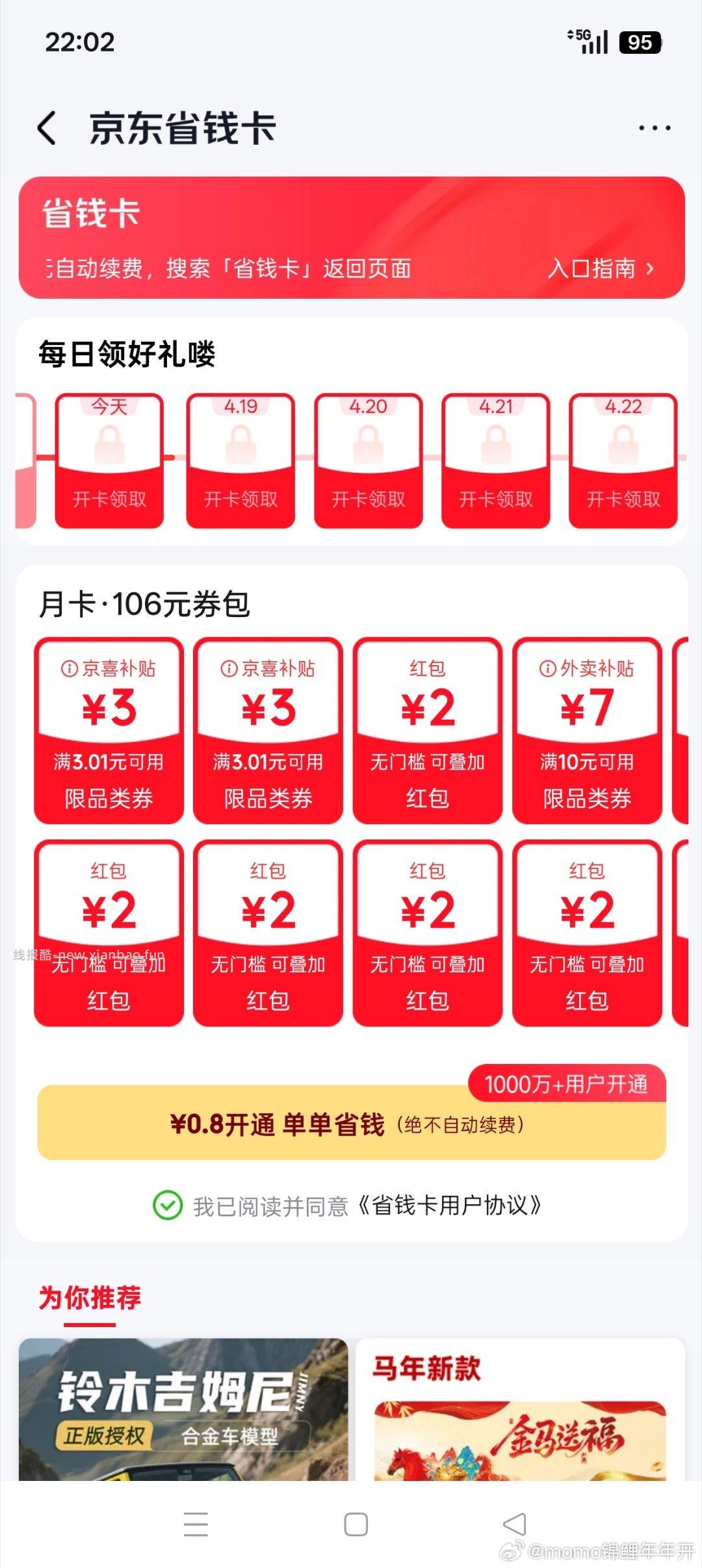The image size is (702, 1568).
Task: Select the first ¥2 无门槛 红包 coupon
Action: 428,727
